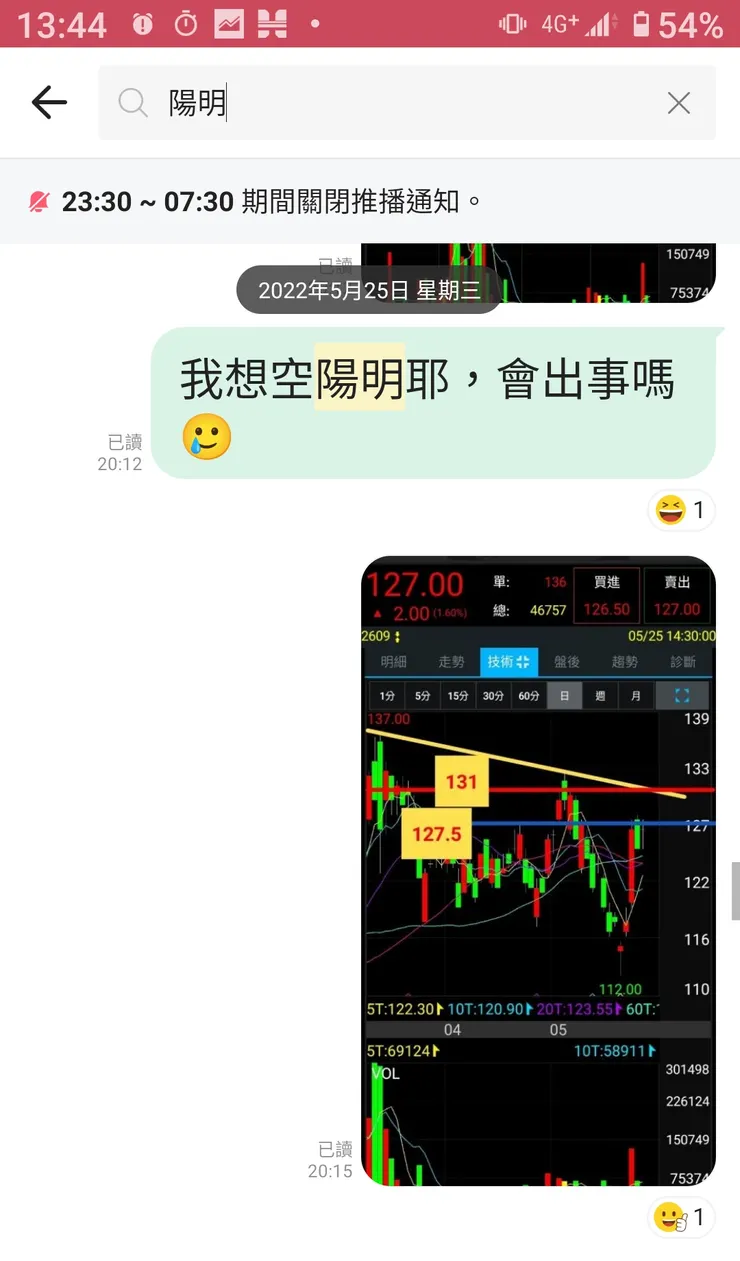The width and height of the screenshot is (740, 1261).
Task: Expand the 2609 stock code selector
Action: pyautogui.click(x=390, y=637)
